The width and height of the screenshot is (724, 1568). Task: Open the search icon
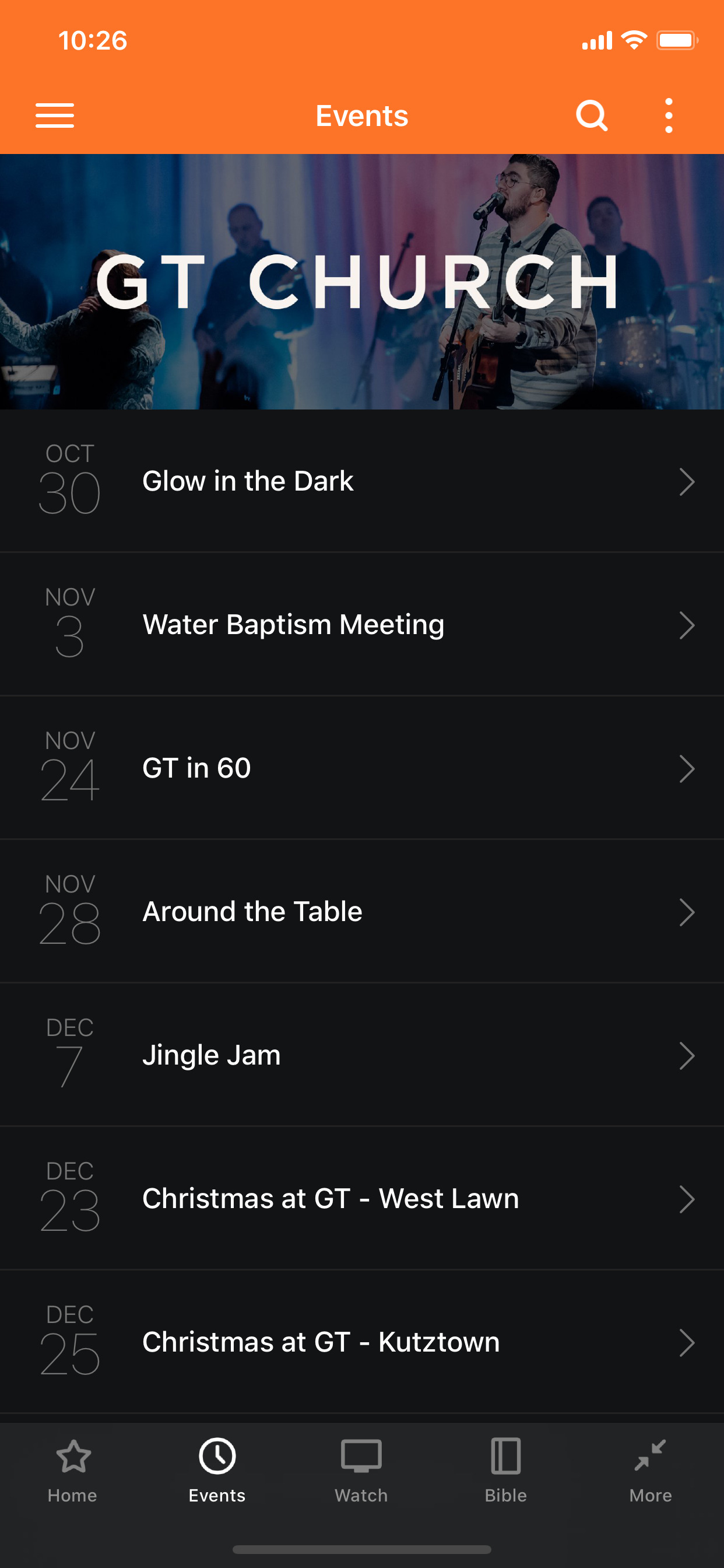(x=592, y=116)
